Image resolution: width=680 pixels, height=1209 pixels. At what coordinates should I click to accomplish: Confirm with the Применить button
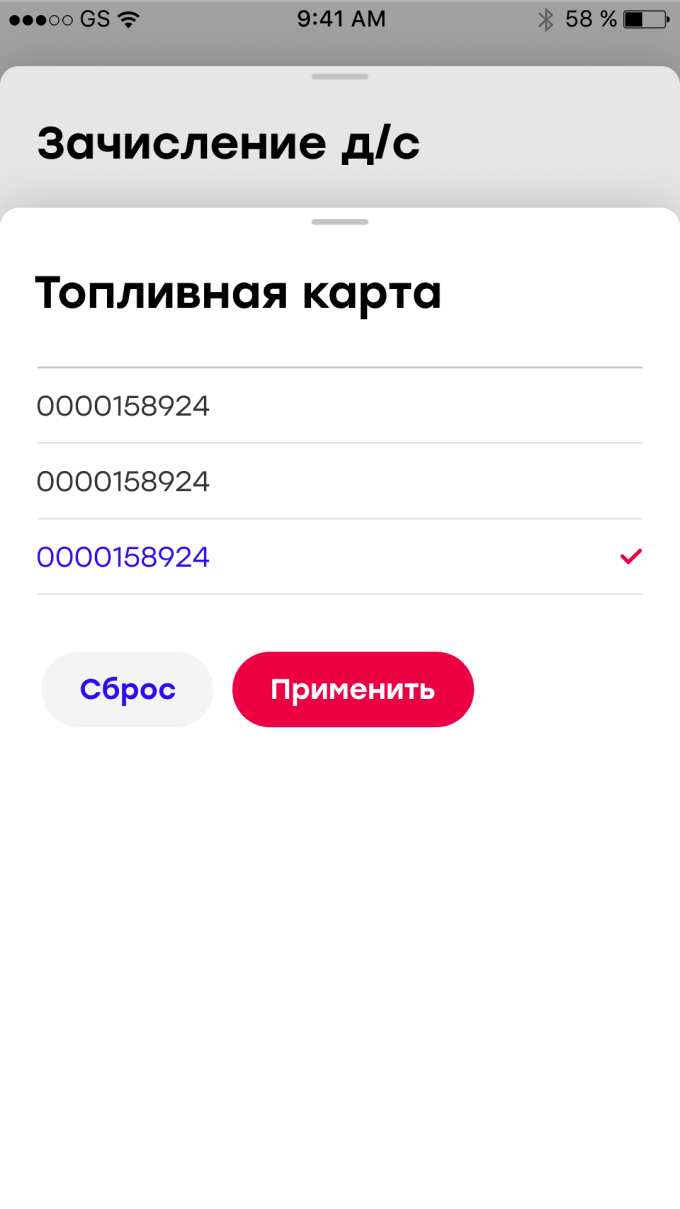(352, 689)
